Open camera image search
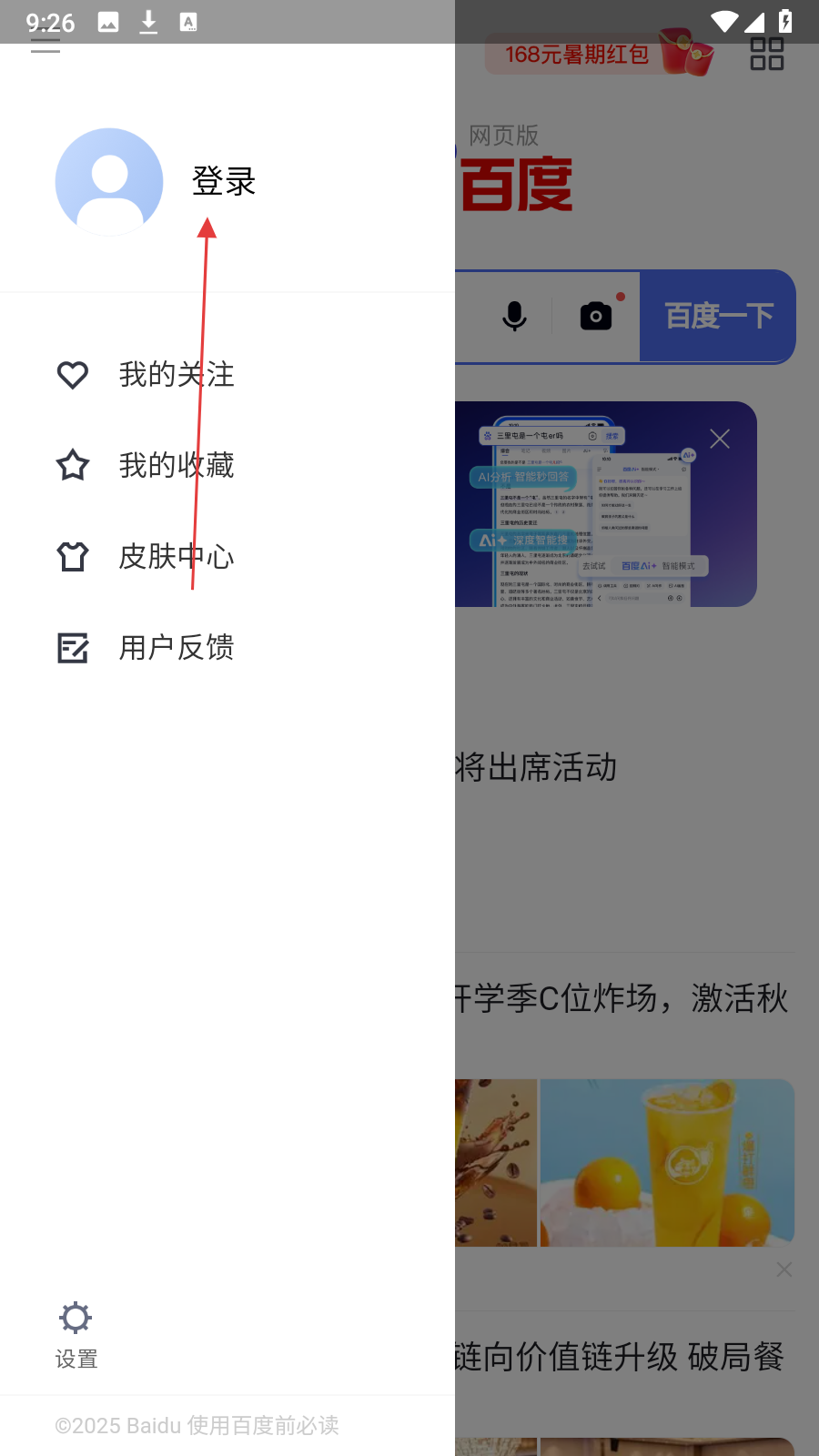The image size is (819, 1456). [x=596, y=317]
